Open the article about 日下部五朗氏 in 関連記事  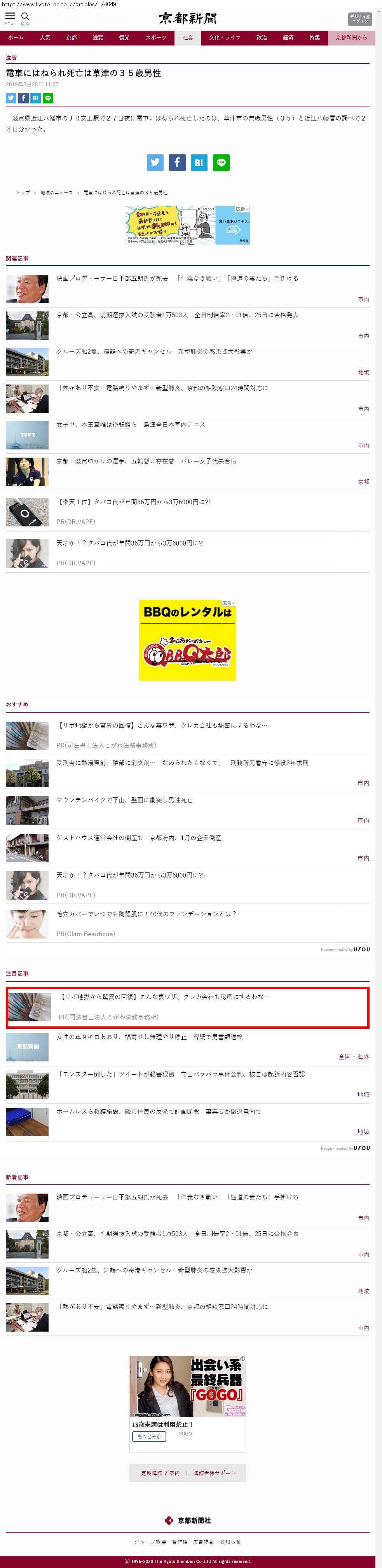click(x=177, y=278)
